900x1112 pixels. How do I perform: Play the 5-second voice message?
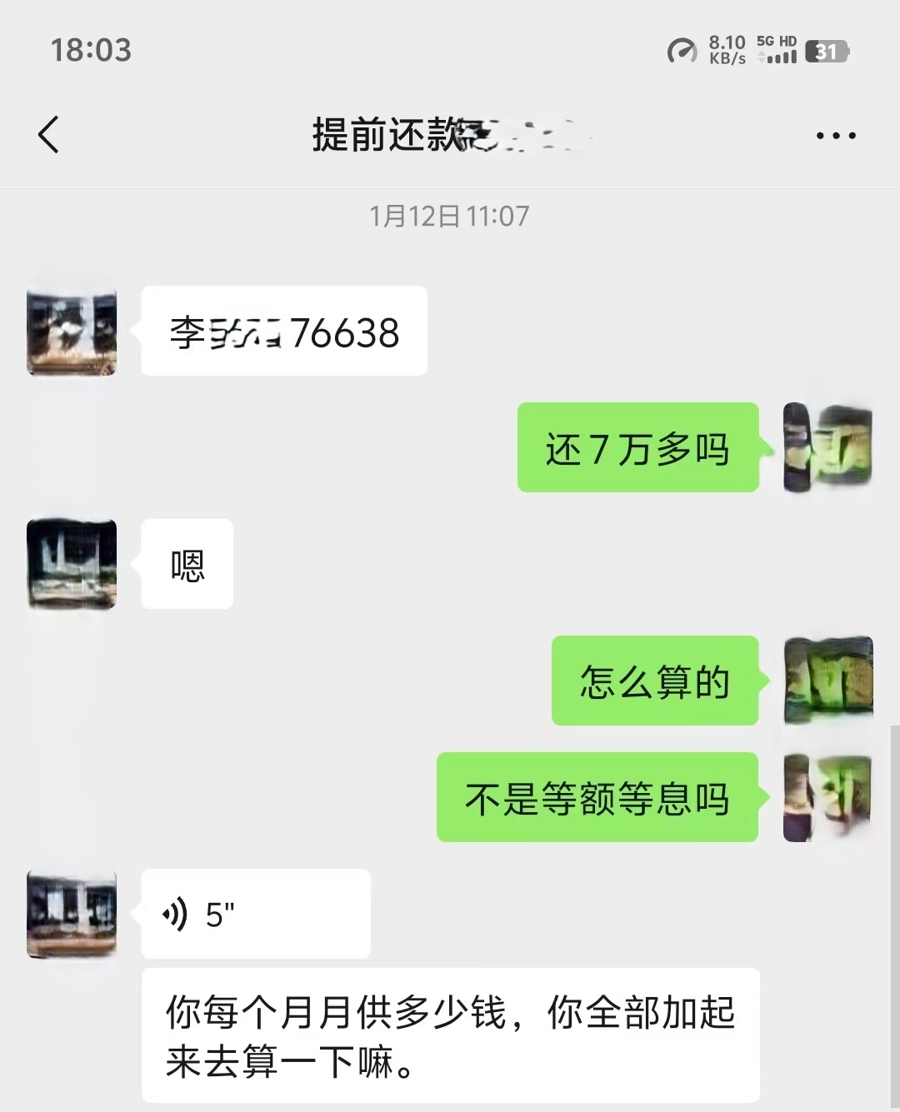click(255, 914)
